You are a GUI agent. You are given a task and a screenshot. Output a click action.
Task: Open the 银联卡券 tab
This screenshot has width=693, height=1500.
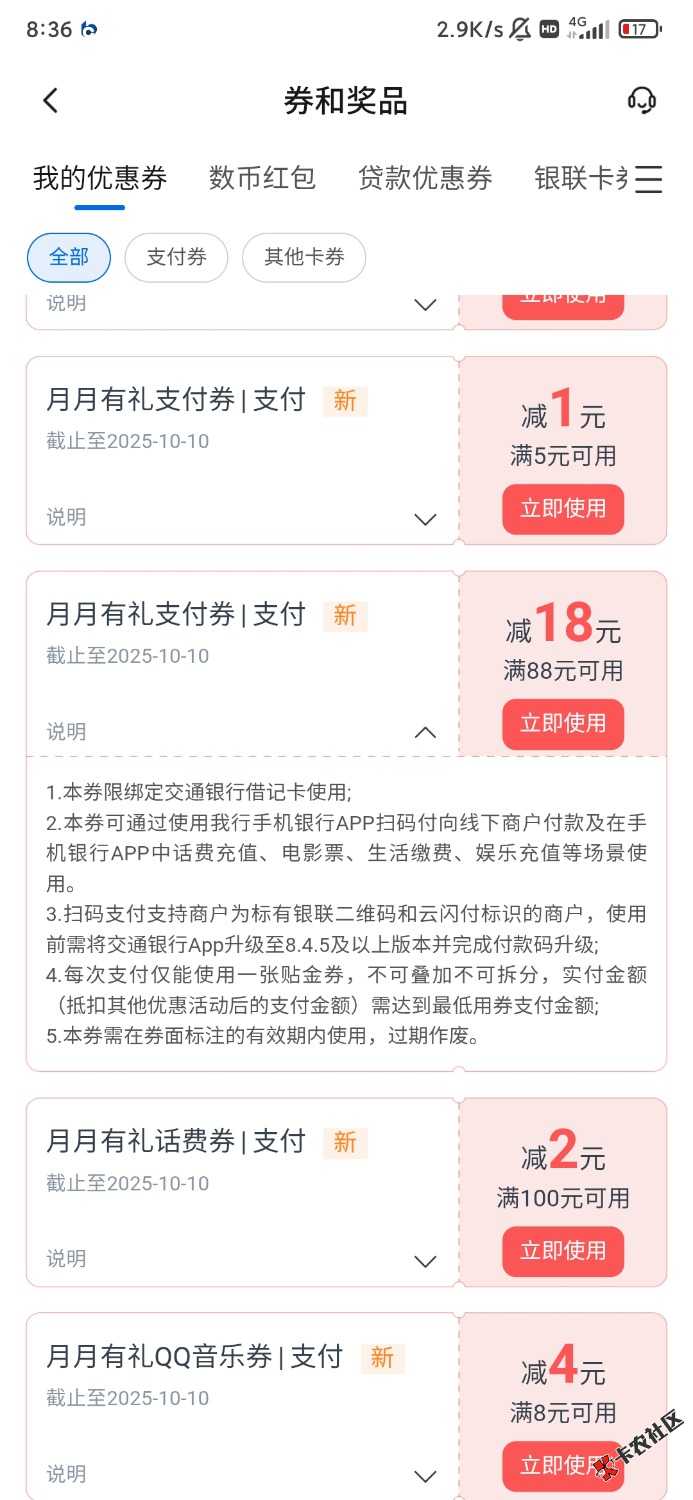tap(580, 178)
